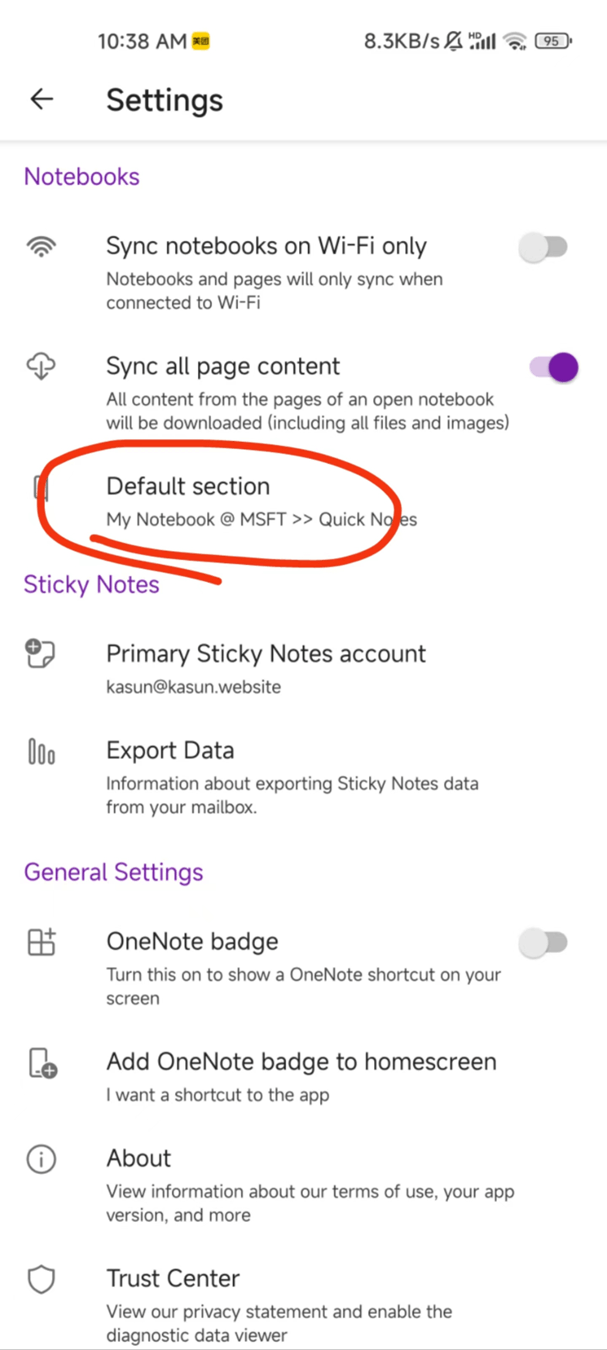The height and width of the screenshot is (1350, 607).
Task: Turn on the OneNote badge switch
Action: (543, 942)
